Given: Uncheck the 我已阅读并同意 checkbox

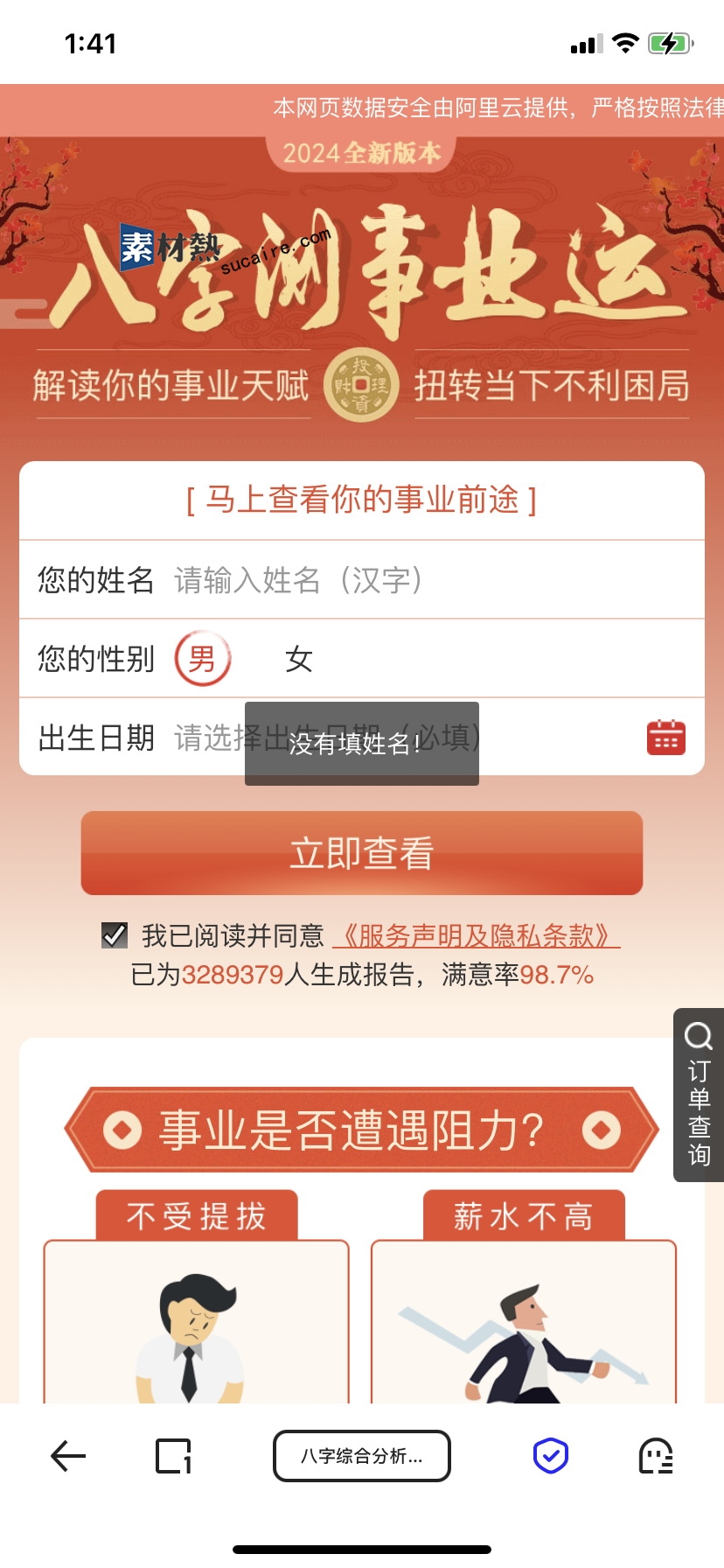Looking at the screenshot, I should tap(115, 935).
